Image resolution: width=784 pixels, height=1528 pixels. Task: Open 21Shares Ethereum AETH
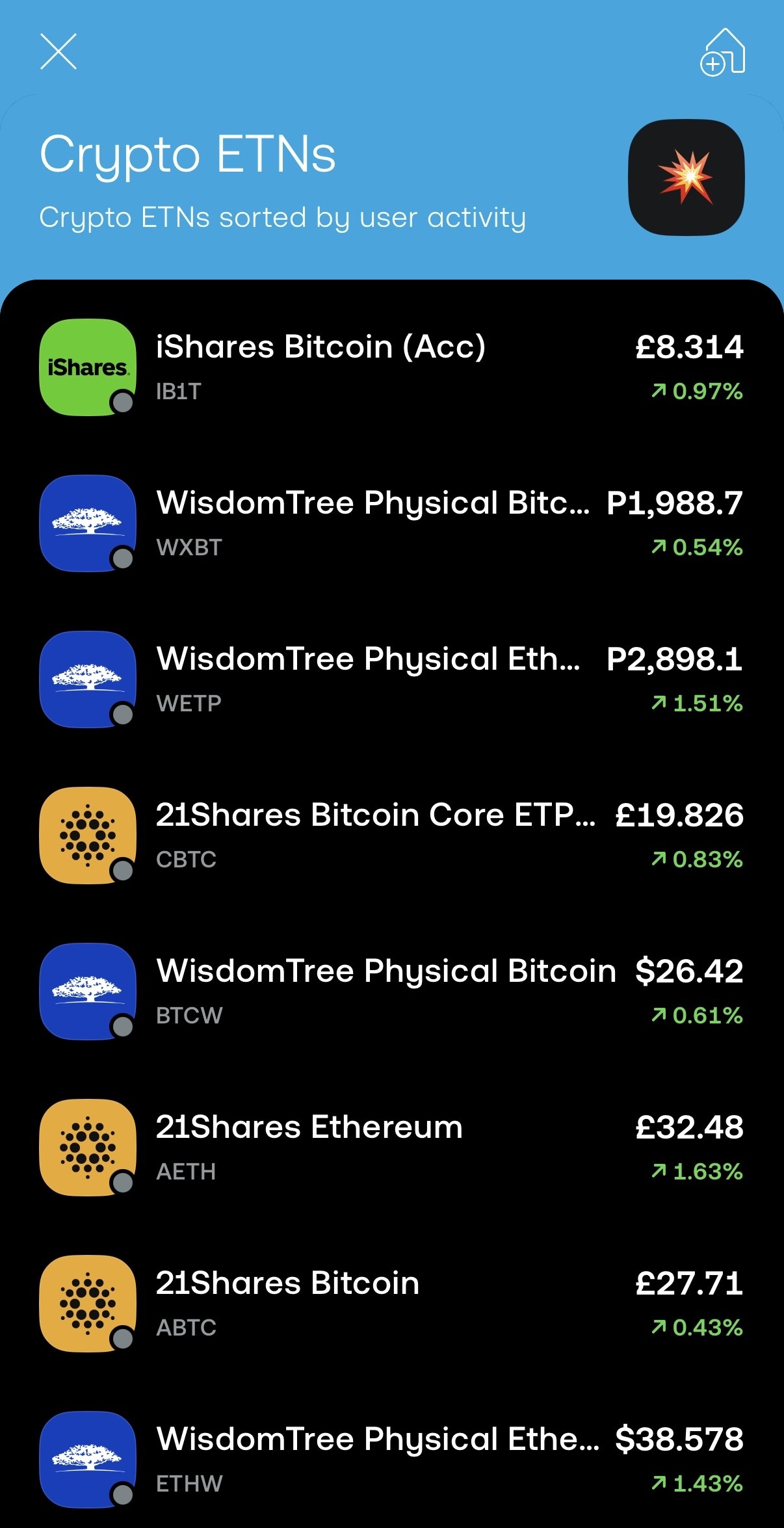click(390, 1148)
